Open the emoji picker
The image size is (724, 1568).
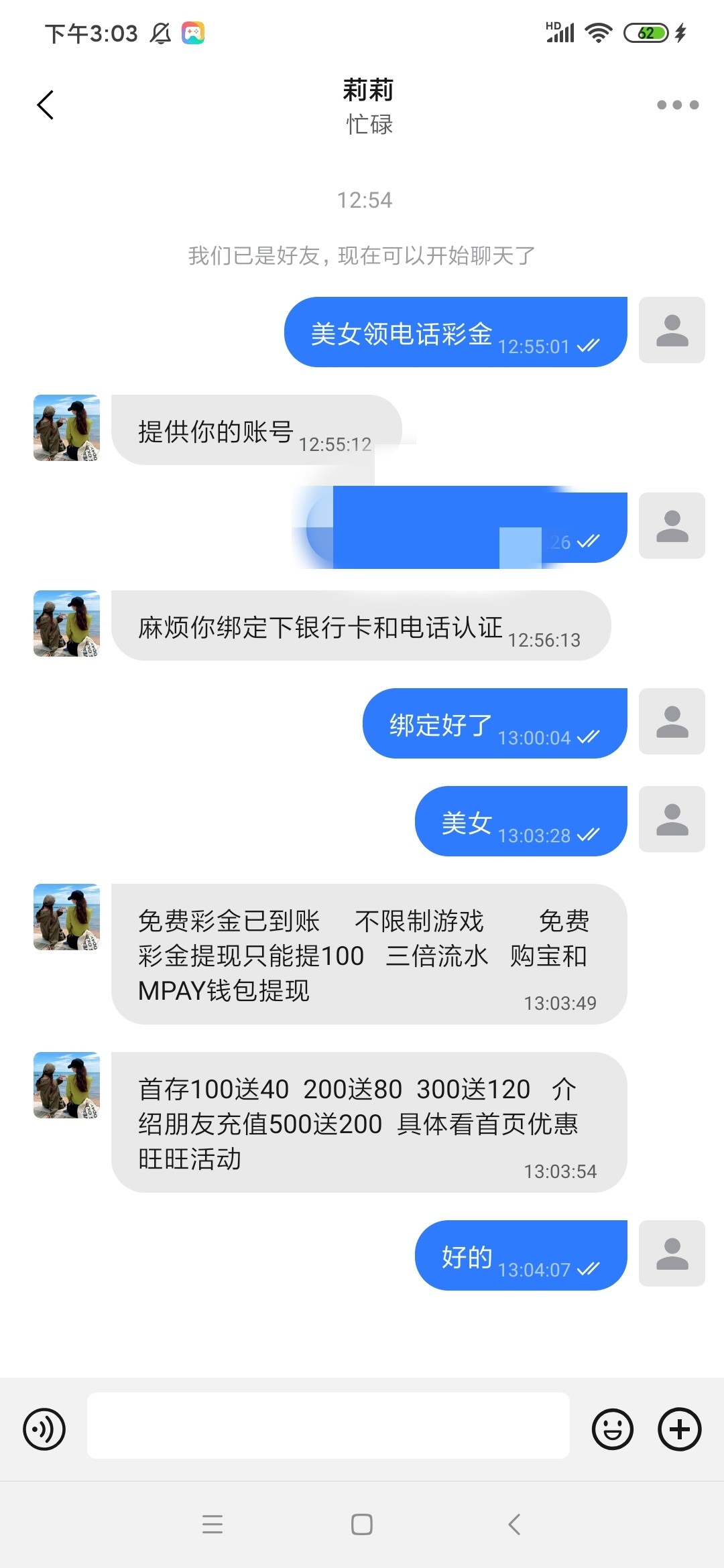(x=612, y=1429)
